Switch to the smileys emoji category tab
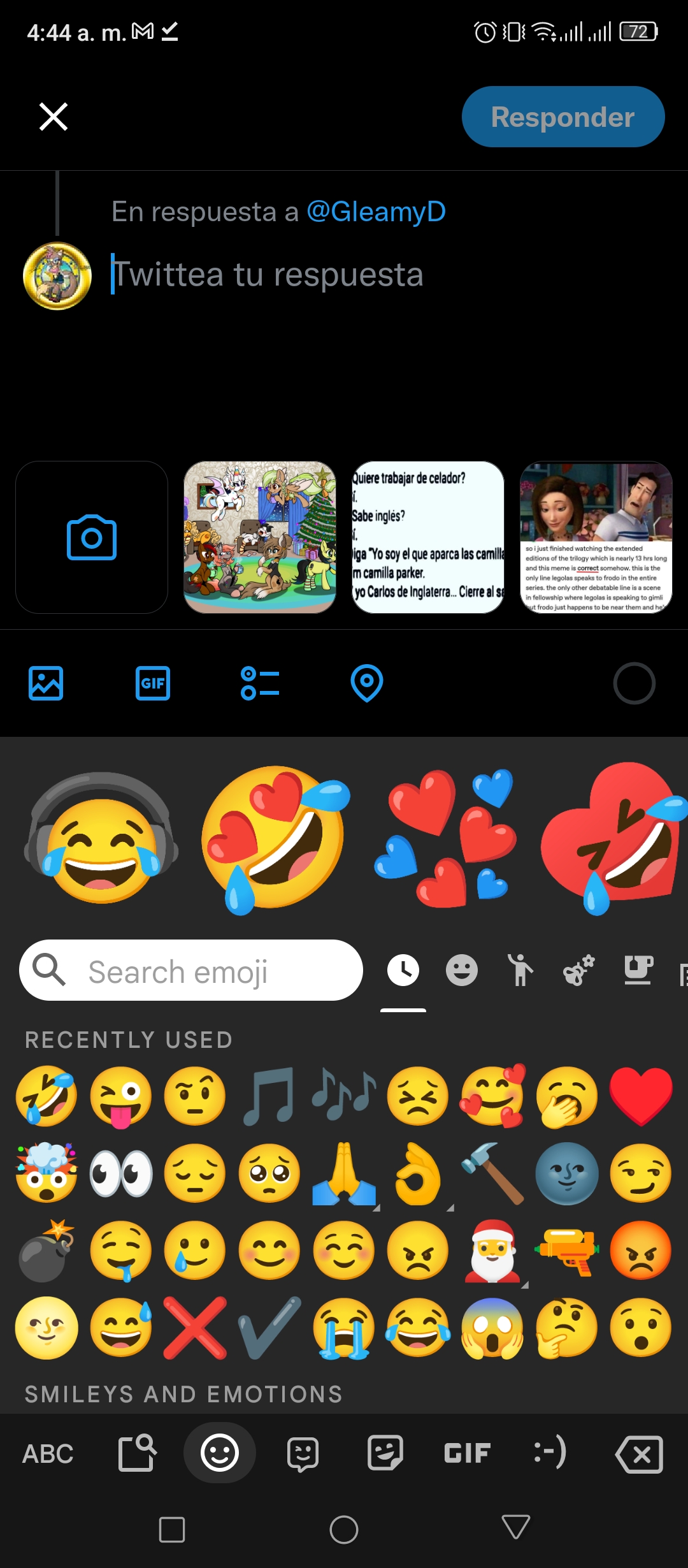 tap(462, 970)
